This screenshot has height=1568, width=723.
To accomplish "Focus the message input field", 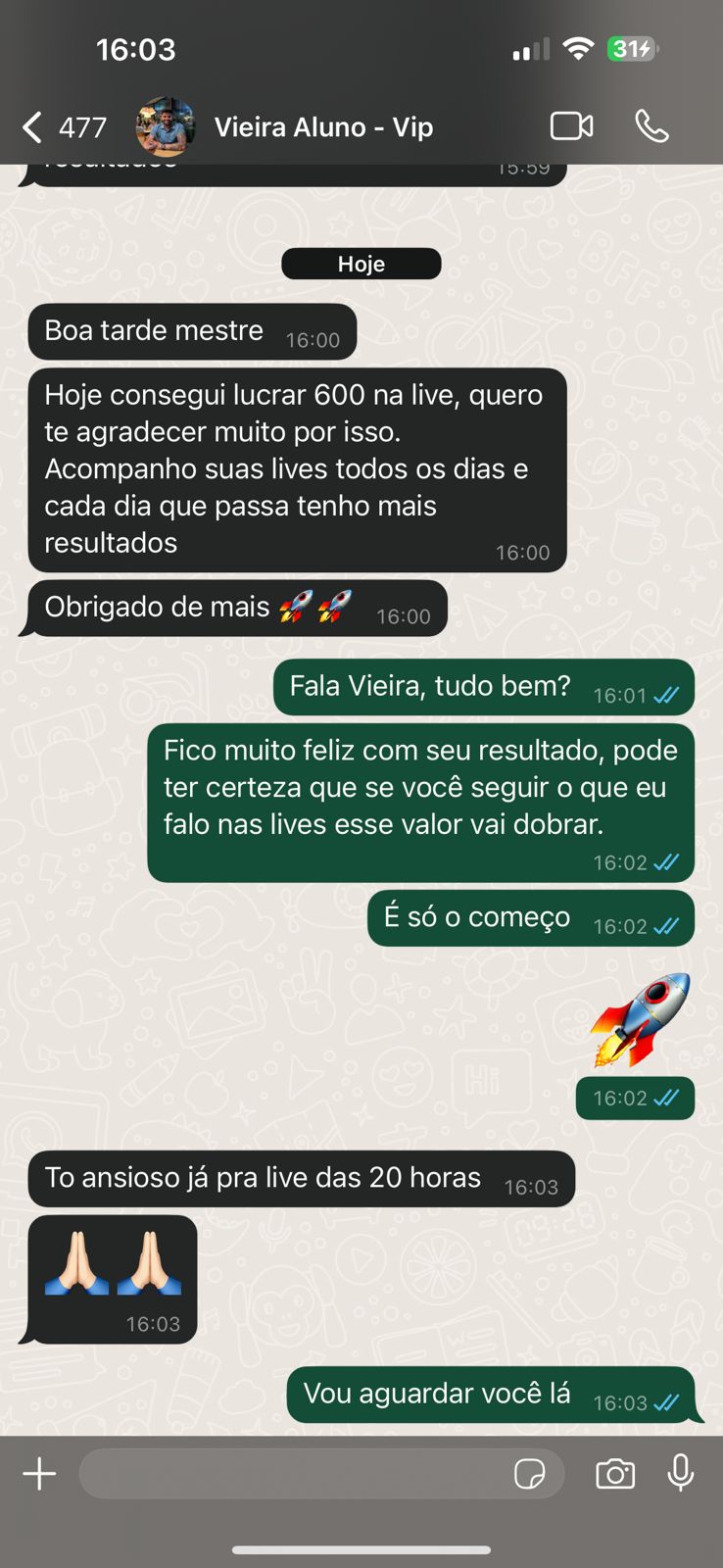I will pyautogui.click(x=294, y=1474).
